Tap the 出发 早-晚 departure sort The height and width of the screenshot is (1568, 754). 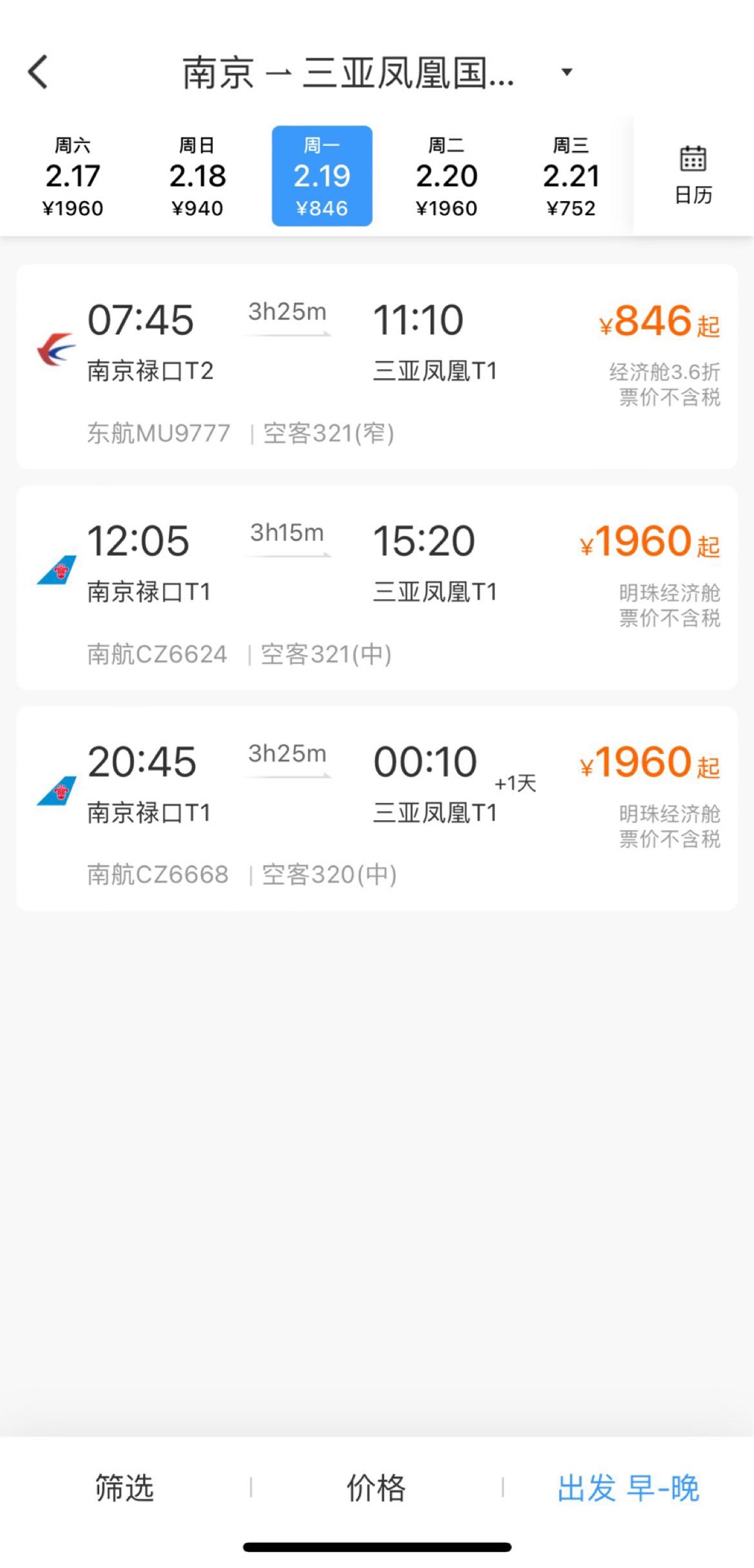tap(628, 1488)
